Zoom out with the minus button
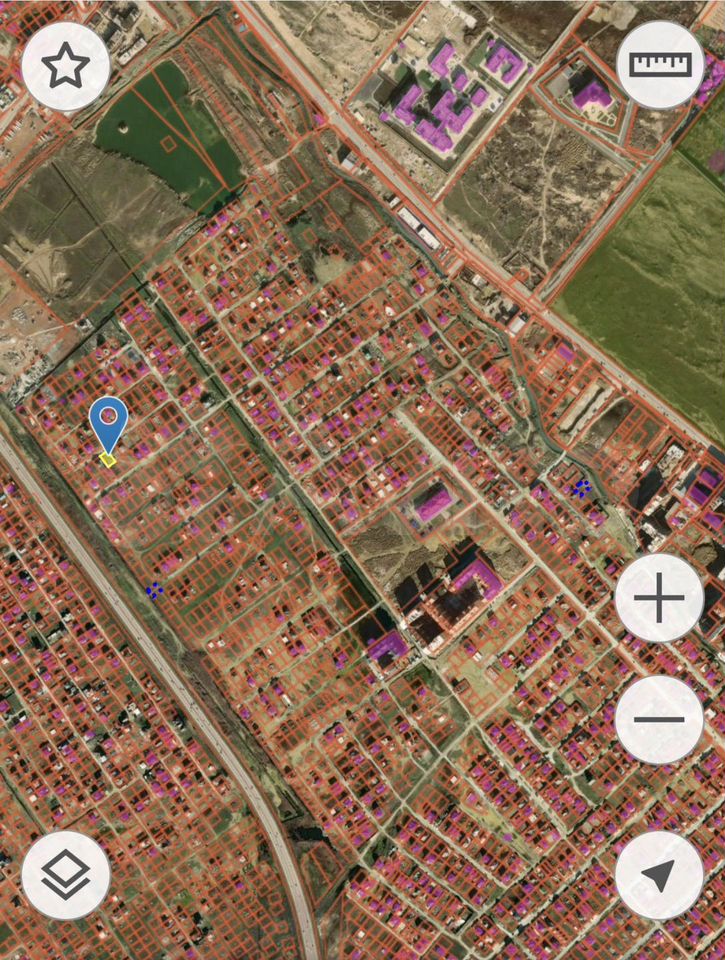The height and width of the screenshot is (960, 725). (660, 719)
